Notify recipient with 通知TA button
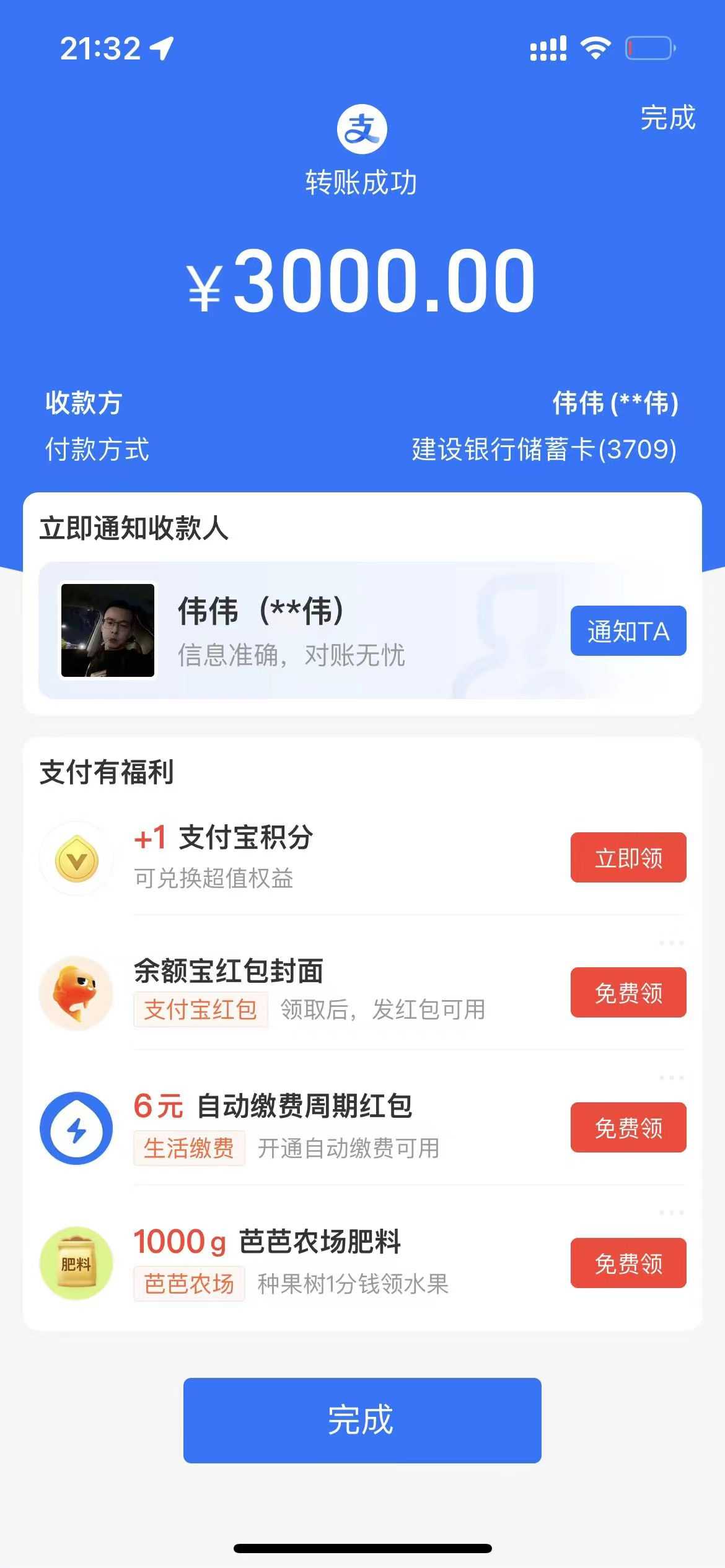This screenshot has width=725, height=1568. tap(628, 631)
